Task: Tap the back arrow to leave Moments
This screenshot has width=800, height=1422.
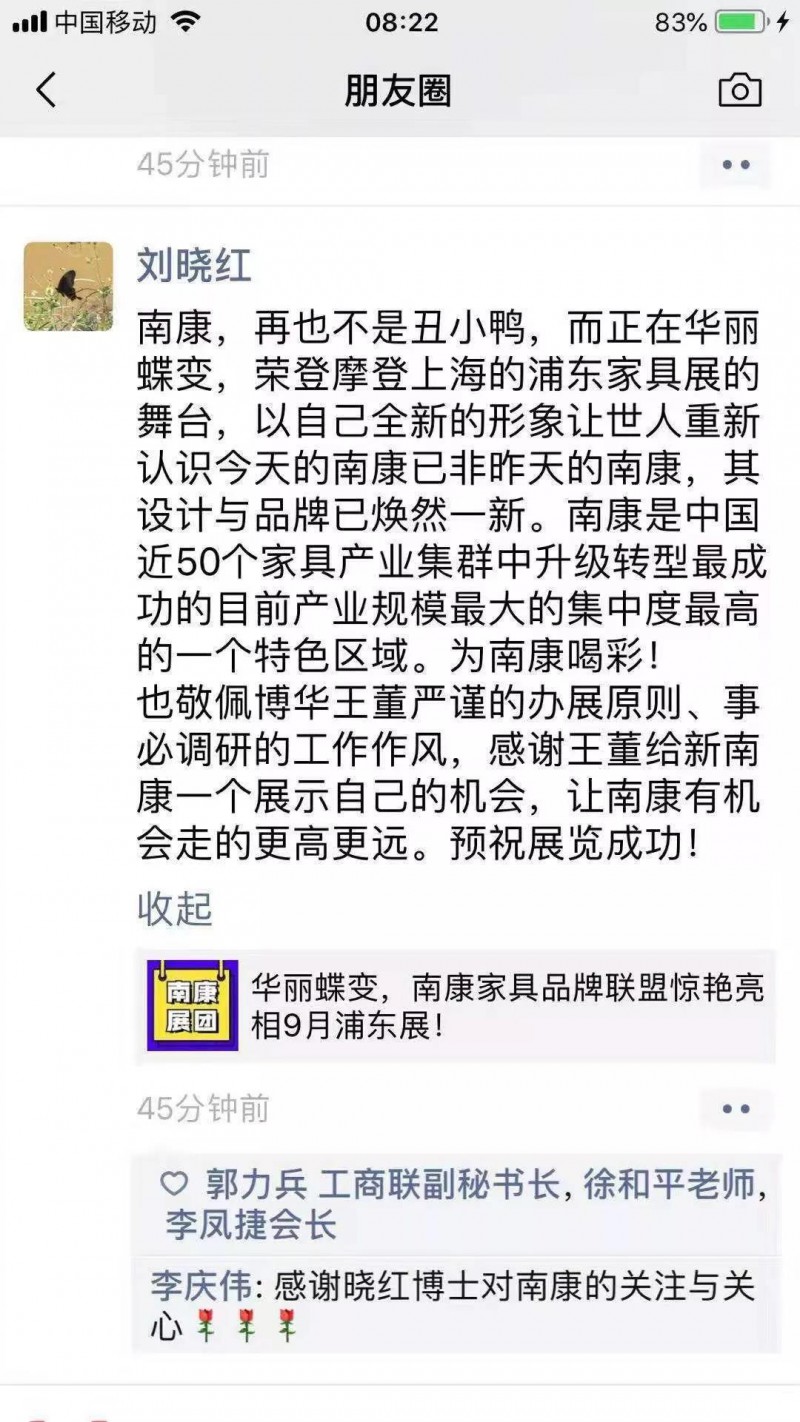Action: click(x=42, y=89)
